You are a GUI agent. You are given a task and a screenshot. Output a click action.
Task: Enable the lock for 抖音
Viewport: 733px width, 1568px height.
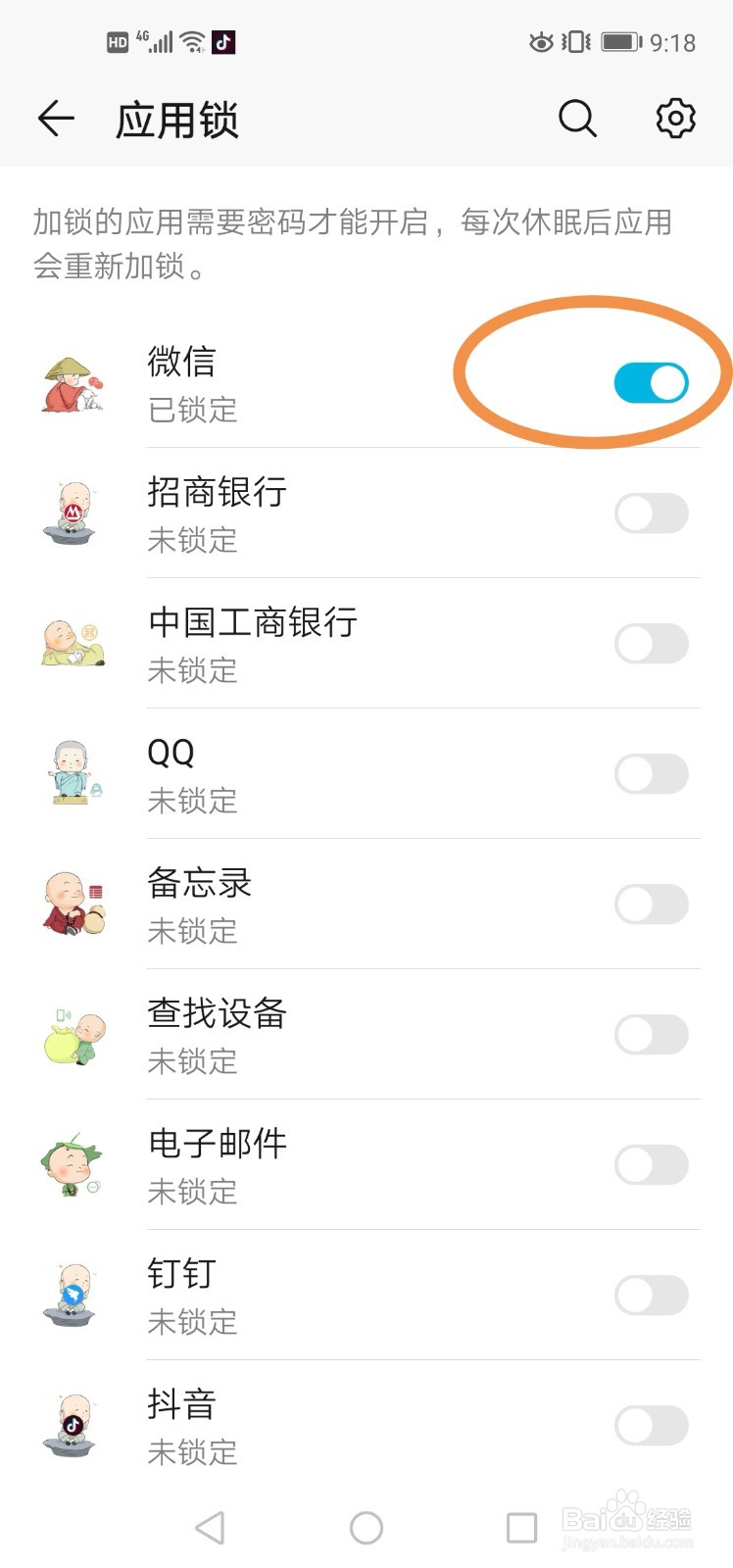tap(651, 1425)
